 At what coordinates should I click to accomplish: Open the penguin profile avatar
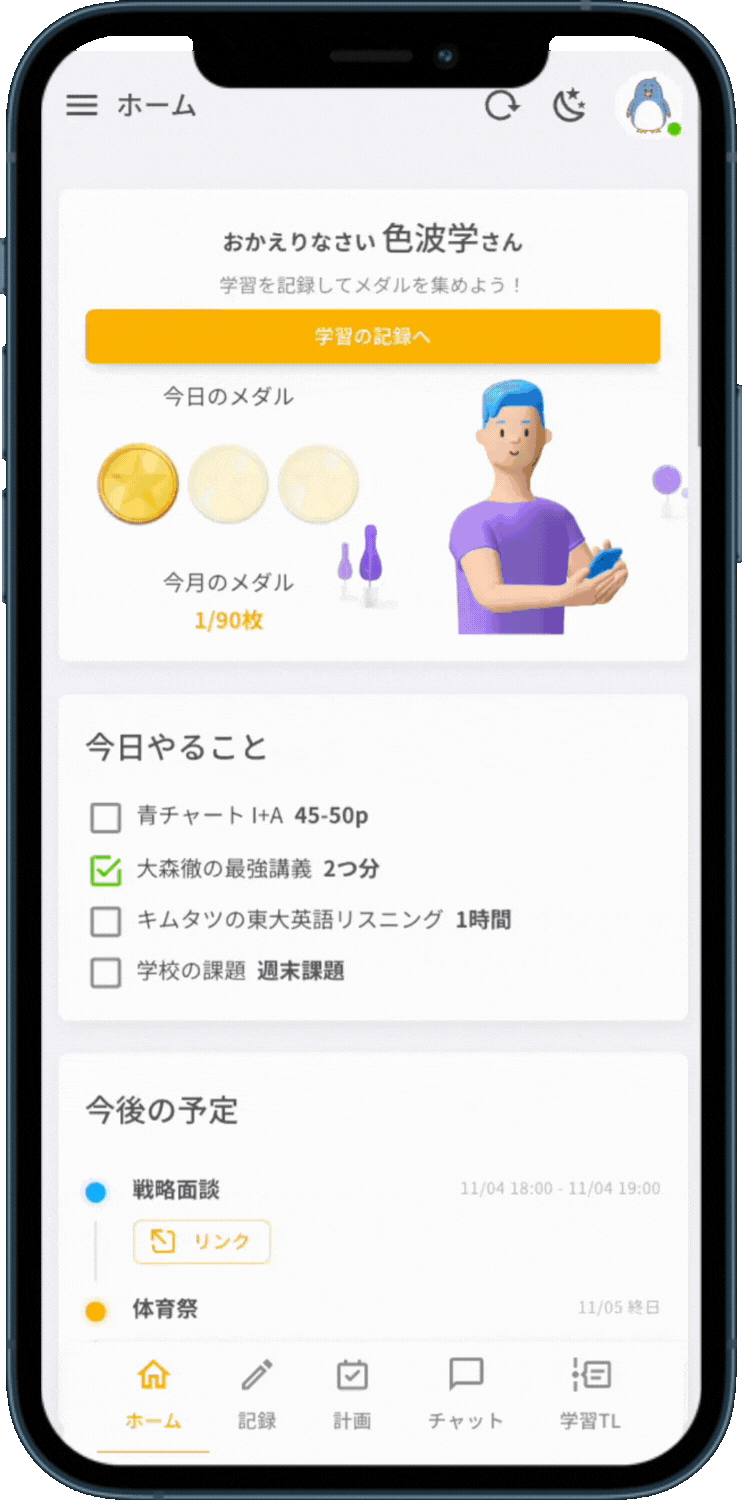pyautogui.click(x=649, y=105)
